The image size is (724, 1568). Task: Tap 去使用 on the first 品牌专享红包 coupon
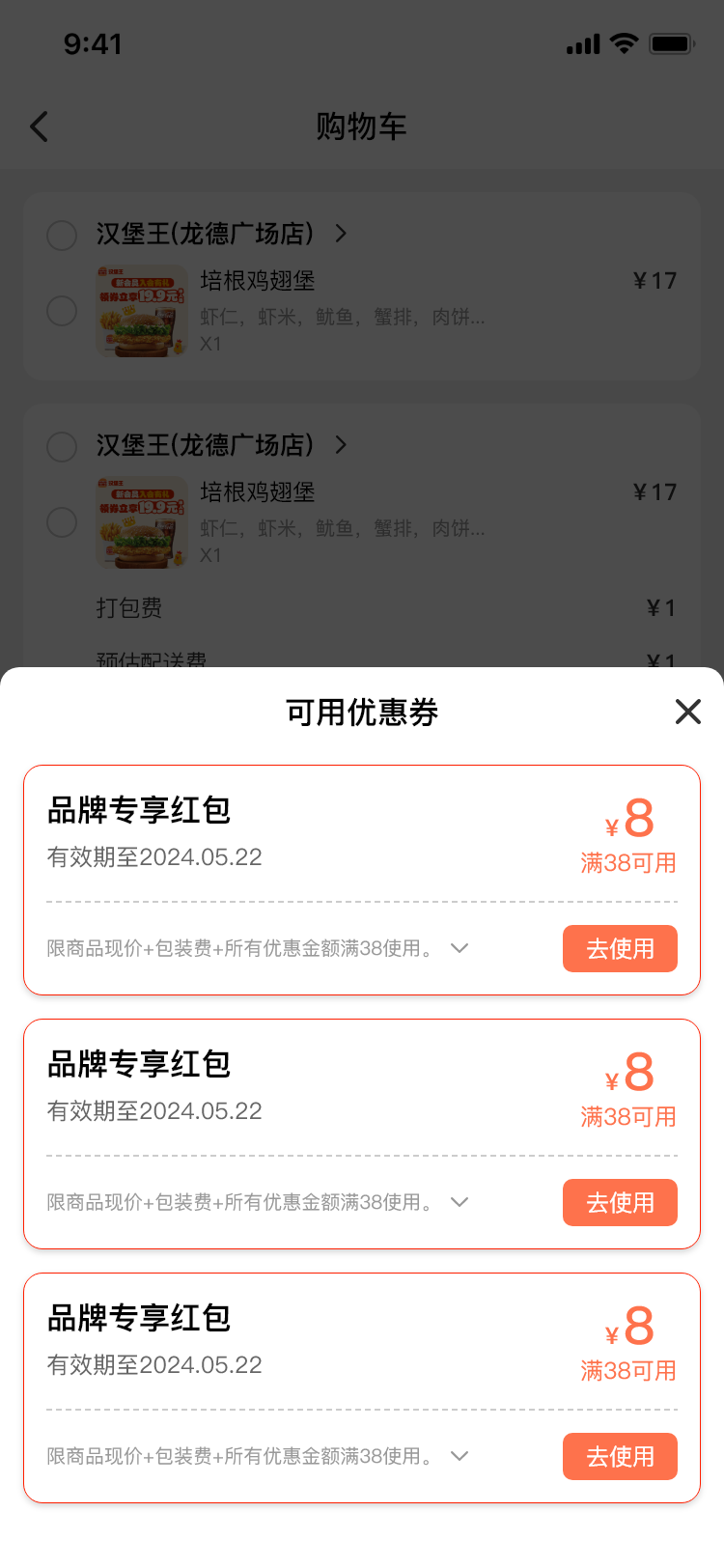tap(620, 948)
